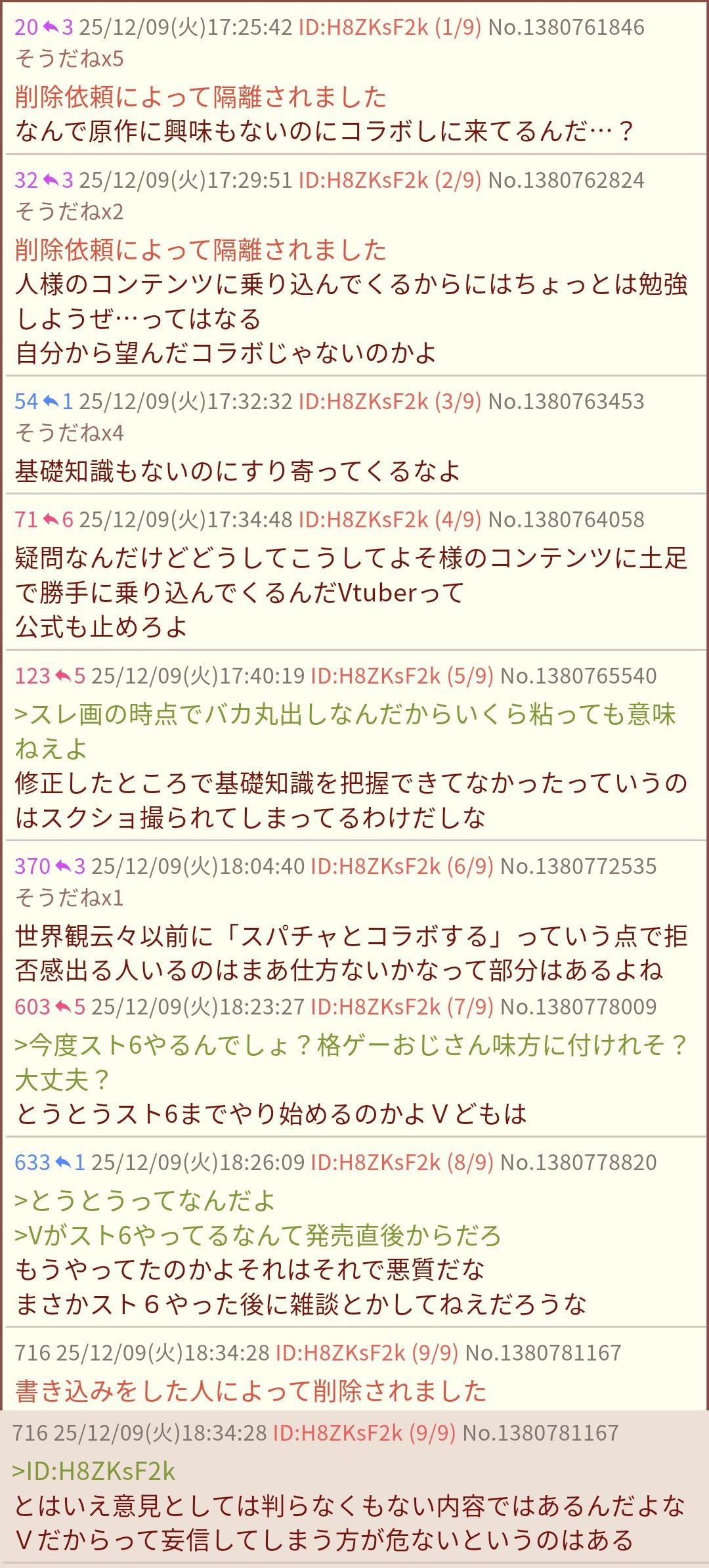The height and width of the screenshot is (1568, 709).
Task: Open post menu for No.1380764058
Action: coord(566,520)
